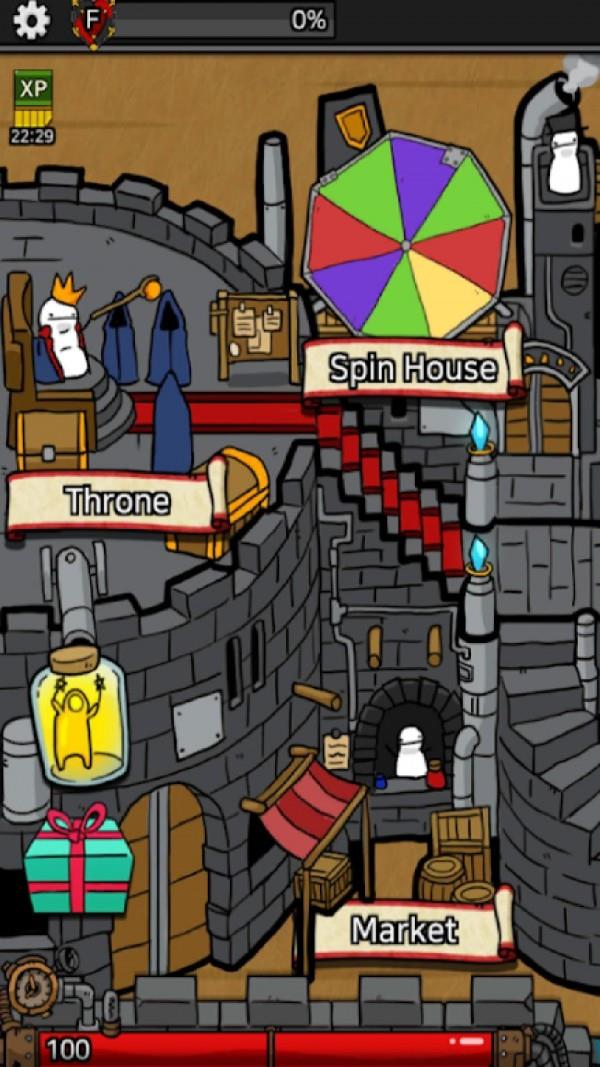Tap the XP boost icon
Viewport: 600px width, 1067px height.
32,100
